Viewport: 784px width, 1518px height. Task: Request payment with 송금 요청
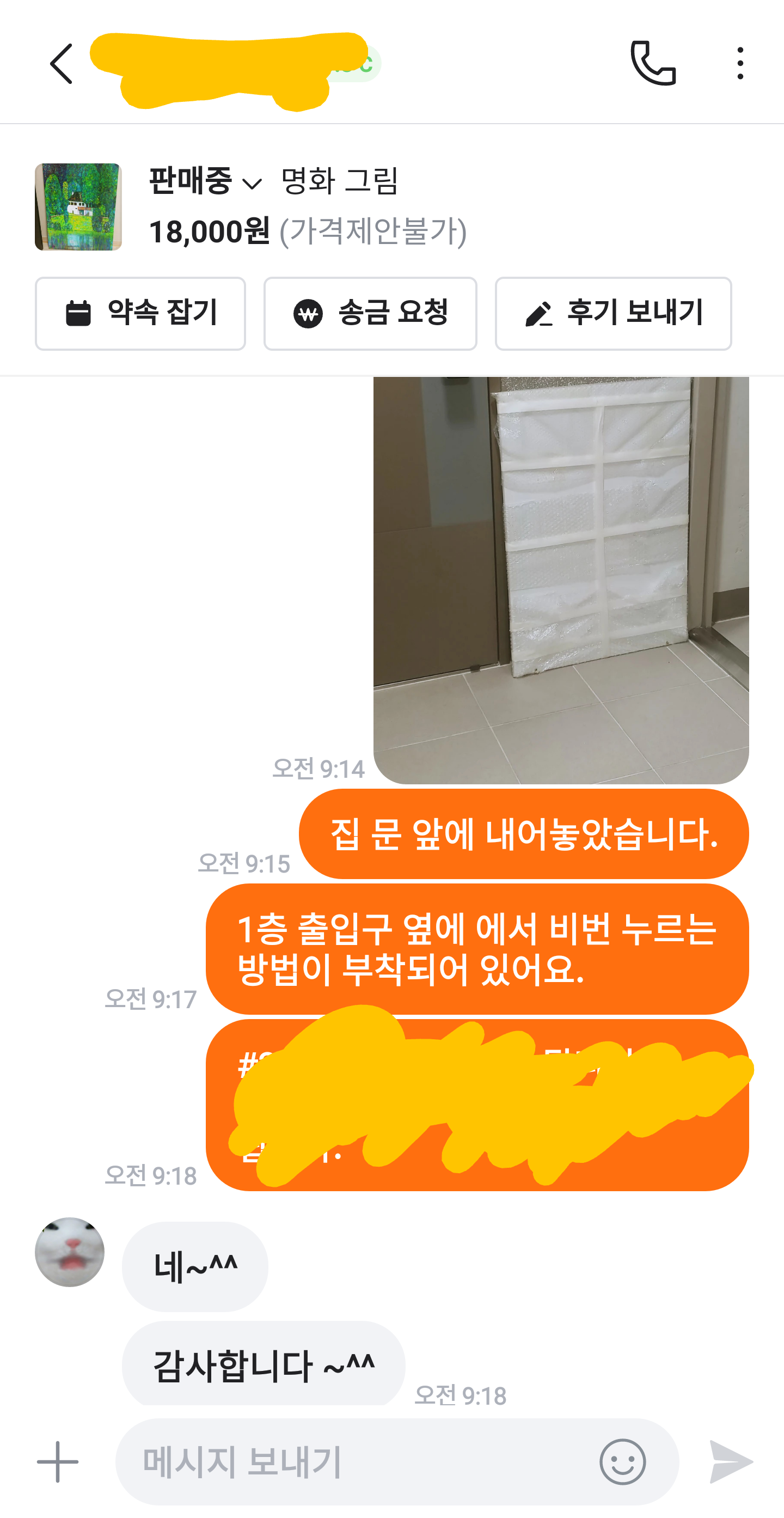pos(370,314)
